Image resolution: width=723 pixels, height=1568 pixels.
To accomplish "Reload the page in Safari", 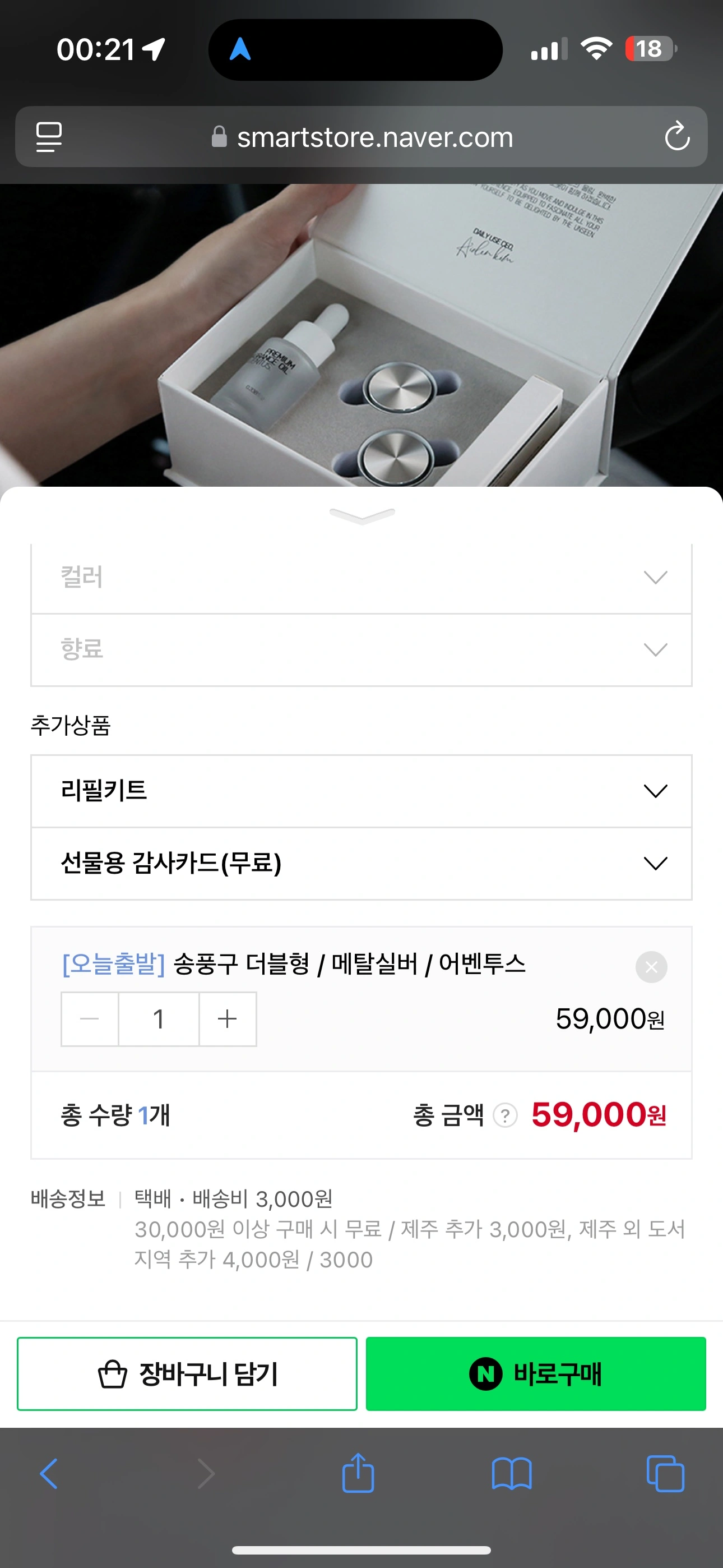I will click(676, 136).
